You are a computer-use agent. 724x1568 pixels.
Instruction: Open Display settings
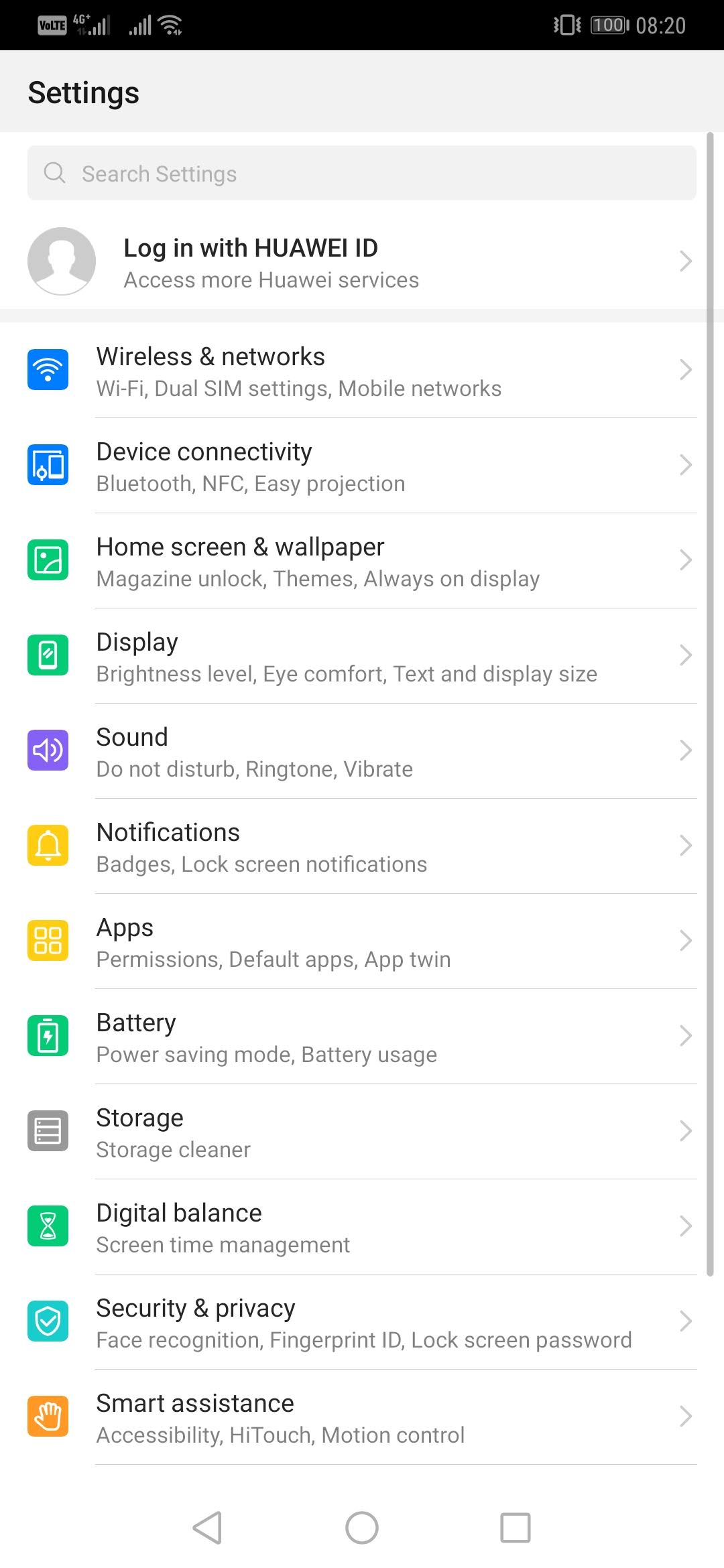pyautogui.click(x=362, y=656)
